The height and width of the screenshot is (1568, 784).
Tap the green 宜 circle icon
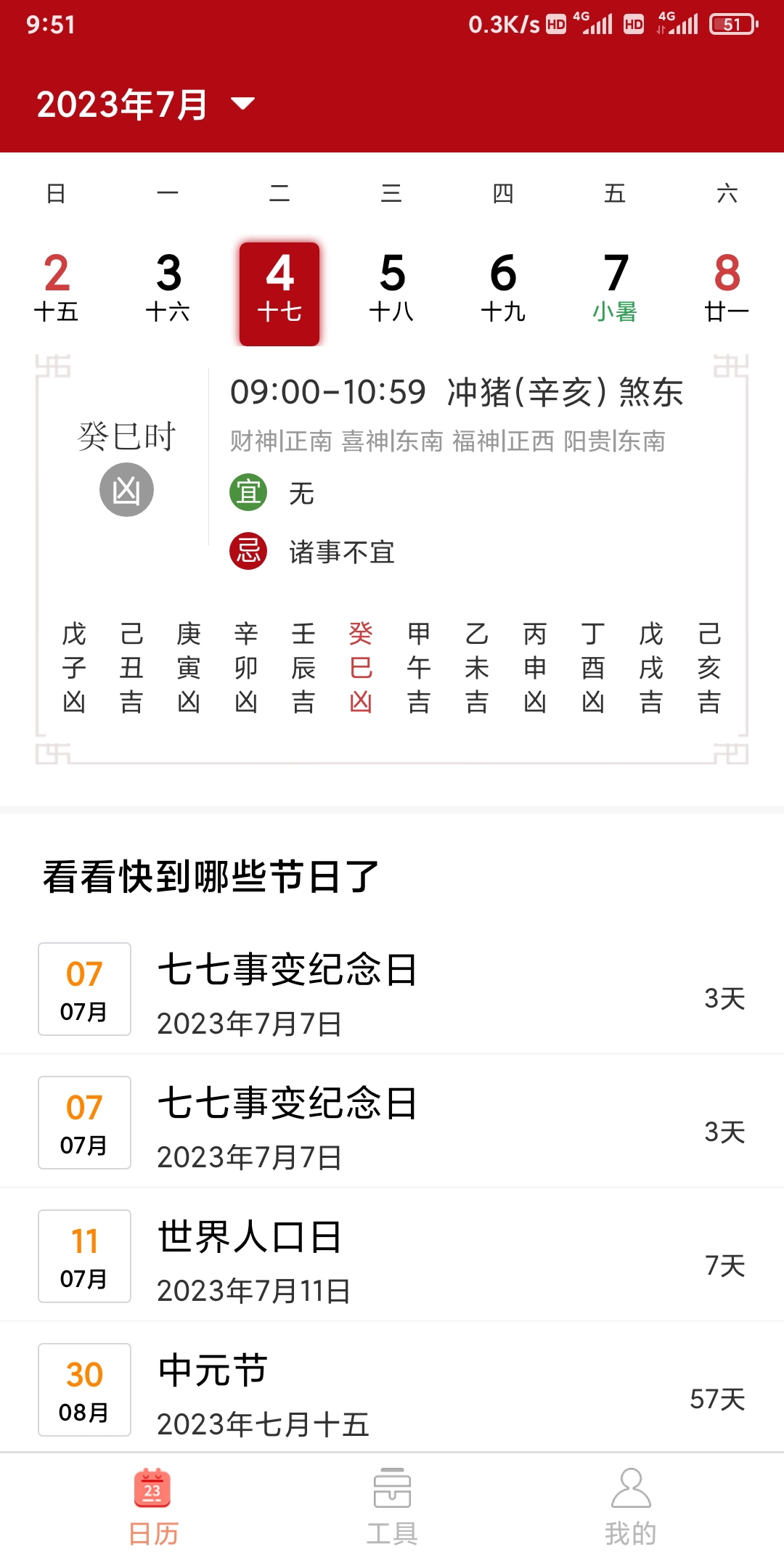(248, 492)
